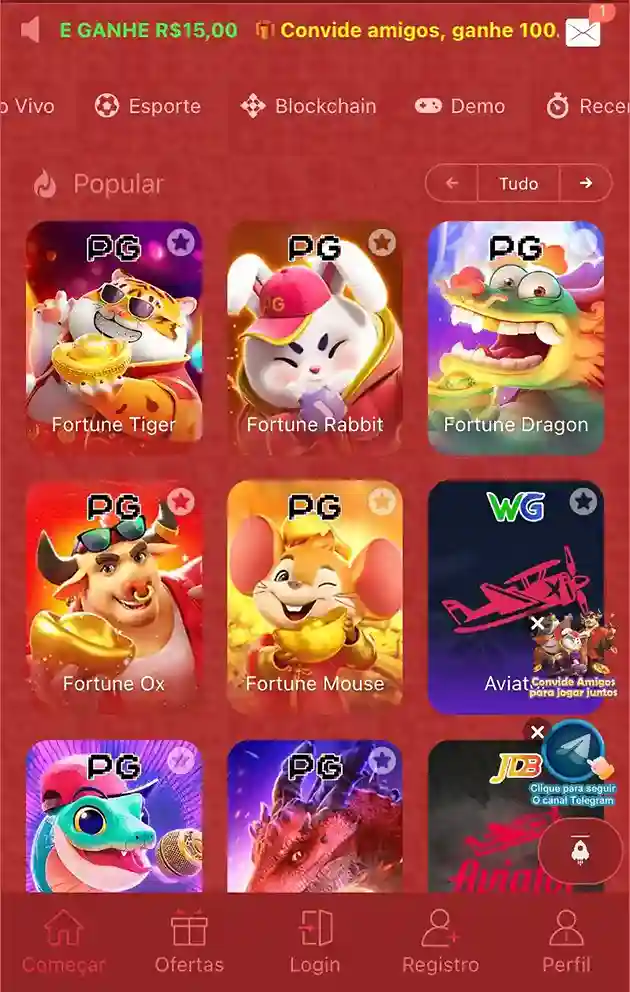The width and height of the screenshot is (630, 992).
Task: Go to the Ofertas tab
Action: click(x=189, y=942)
